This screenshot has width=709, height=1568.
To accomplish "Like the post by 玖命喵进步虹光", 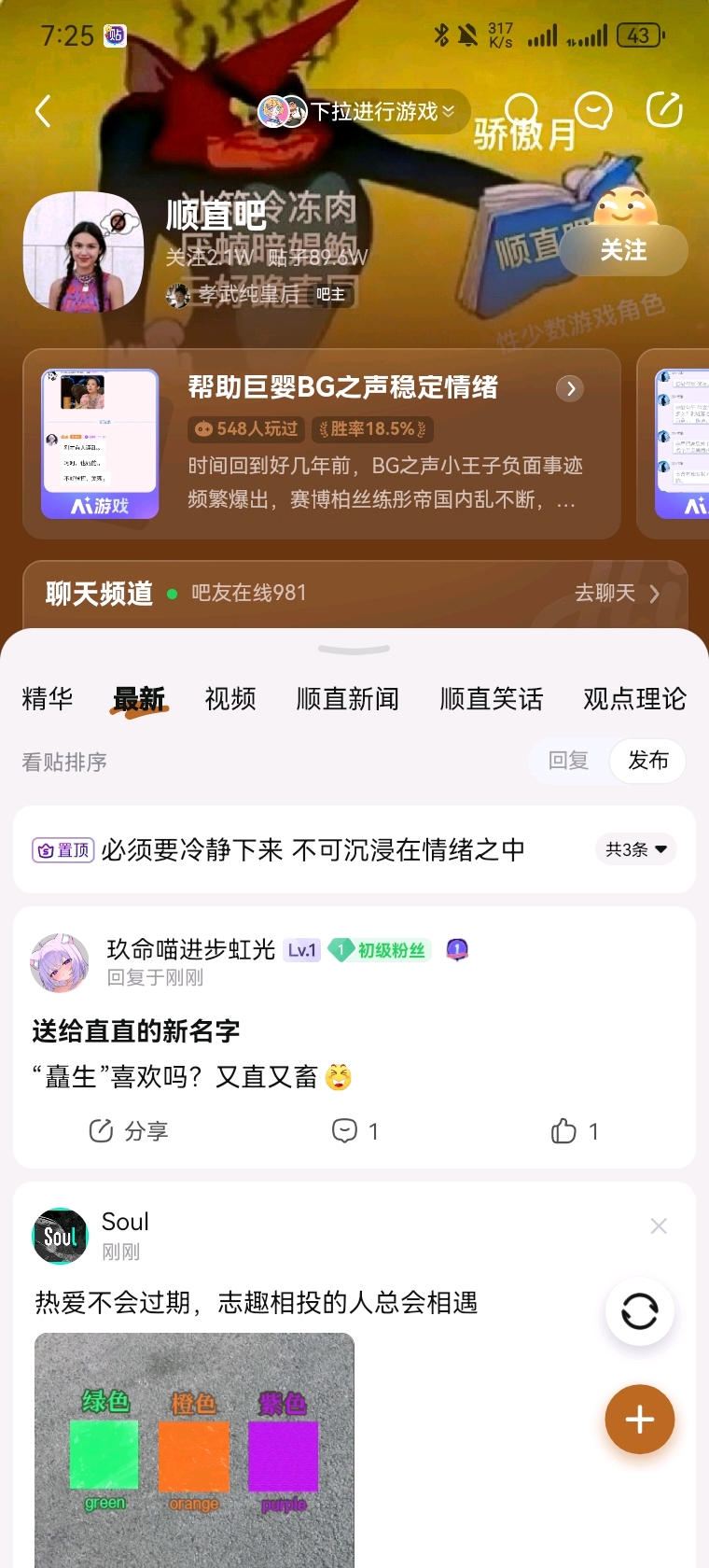I will [x=574, y=1131].
